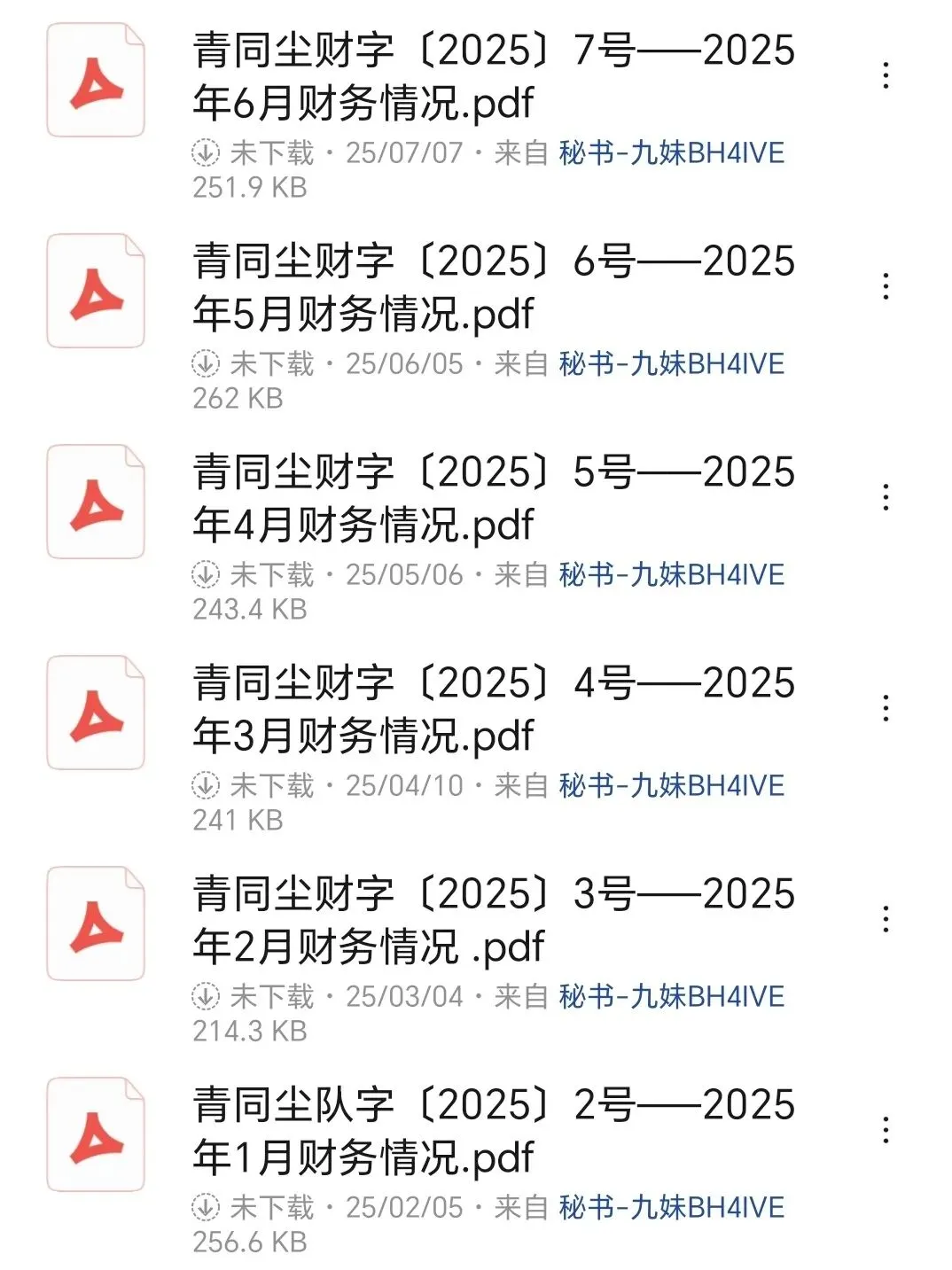The image size is (952, 1270).
Task: Open the 2025年1月财务情况 PDF file
Action: [493, 1131]
